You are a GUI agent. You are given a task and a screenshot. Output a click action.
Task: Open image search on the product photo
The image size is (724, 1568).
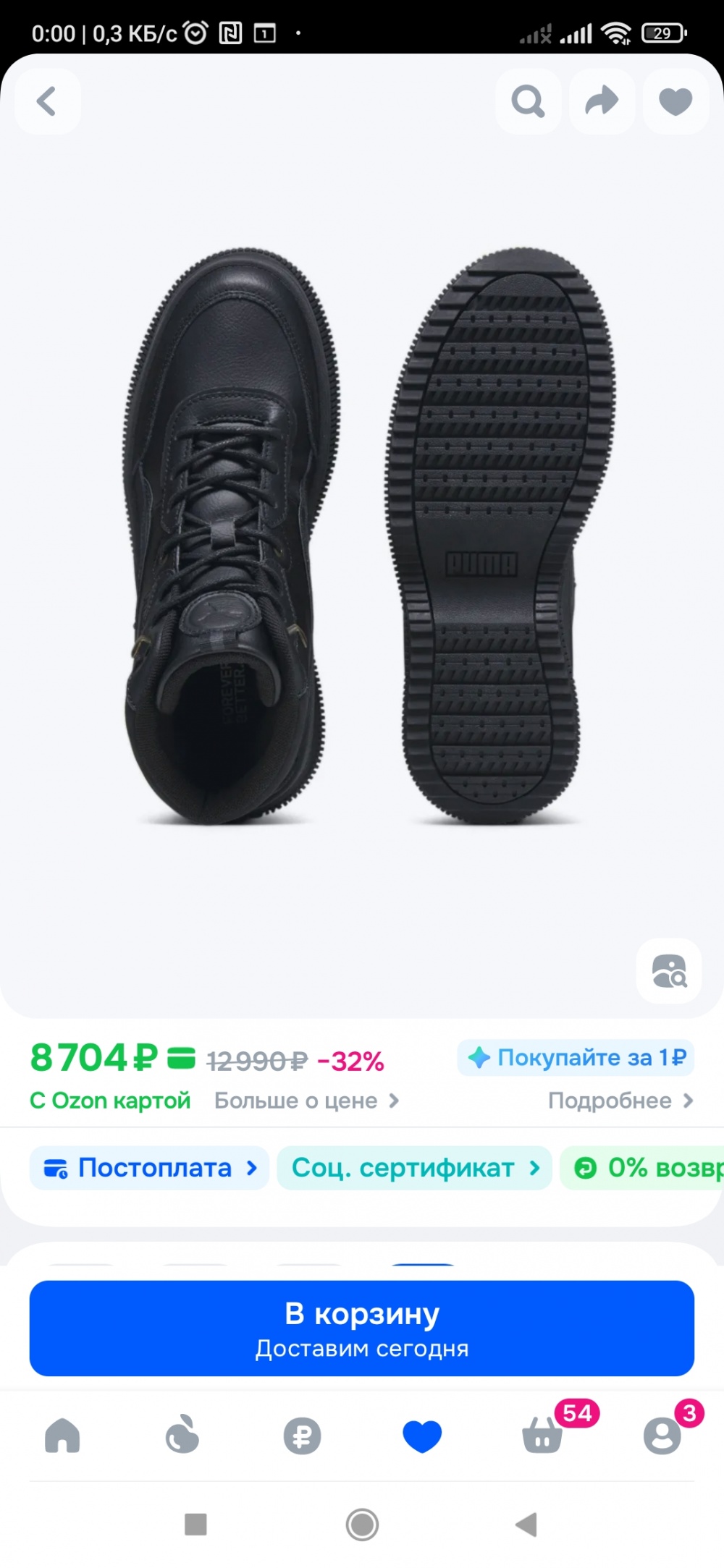click(668, 972)
